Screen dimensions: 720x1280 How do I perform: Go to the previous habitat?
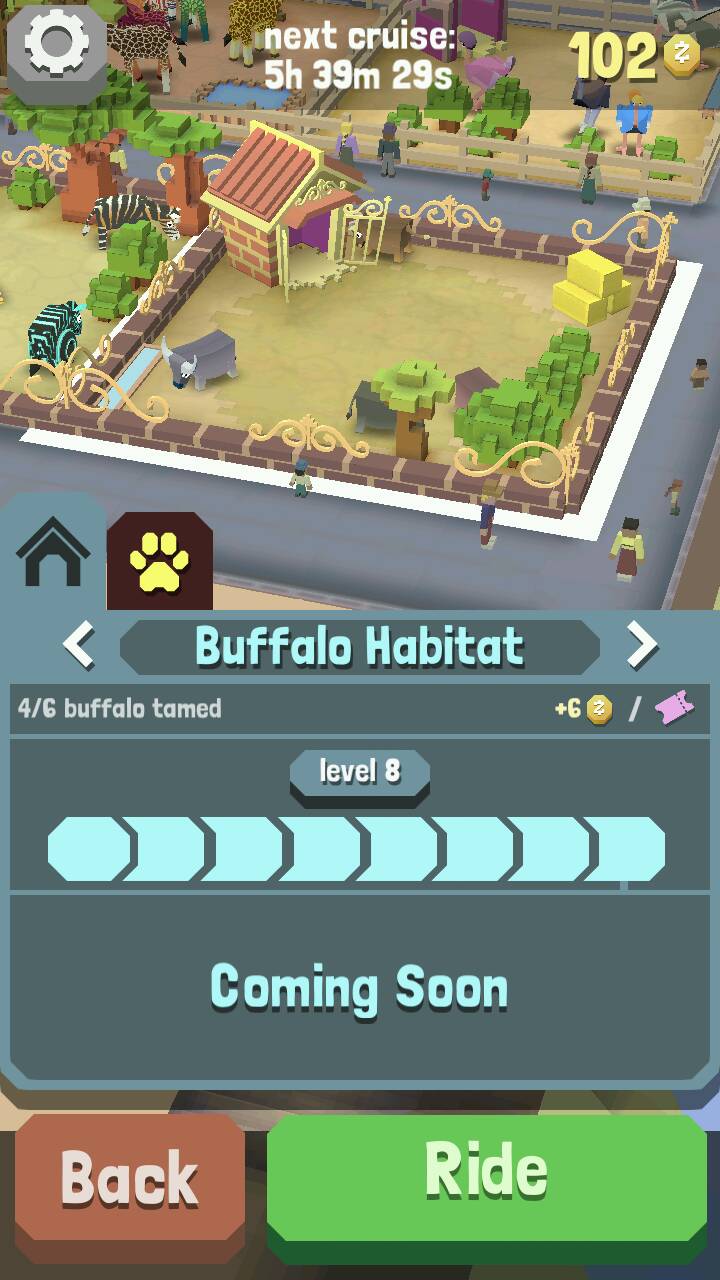[79, 646]
